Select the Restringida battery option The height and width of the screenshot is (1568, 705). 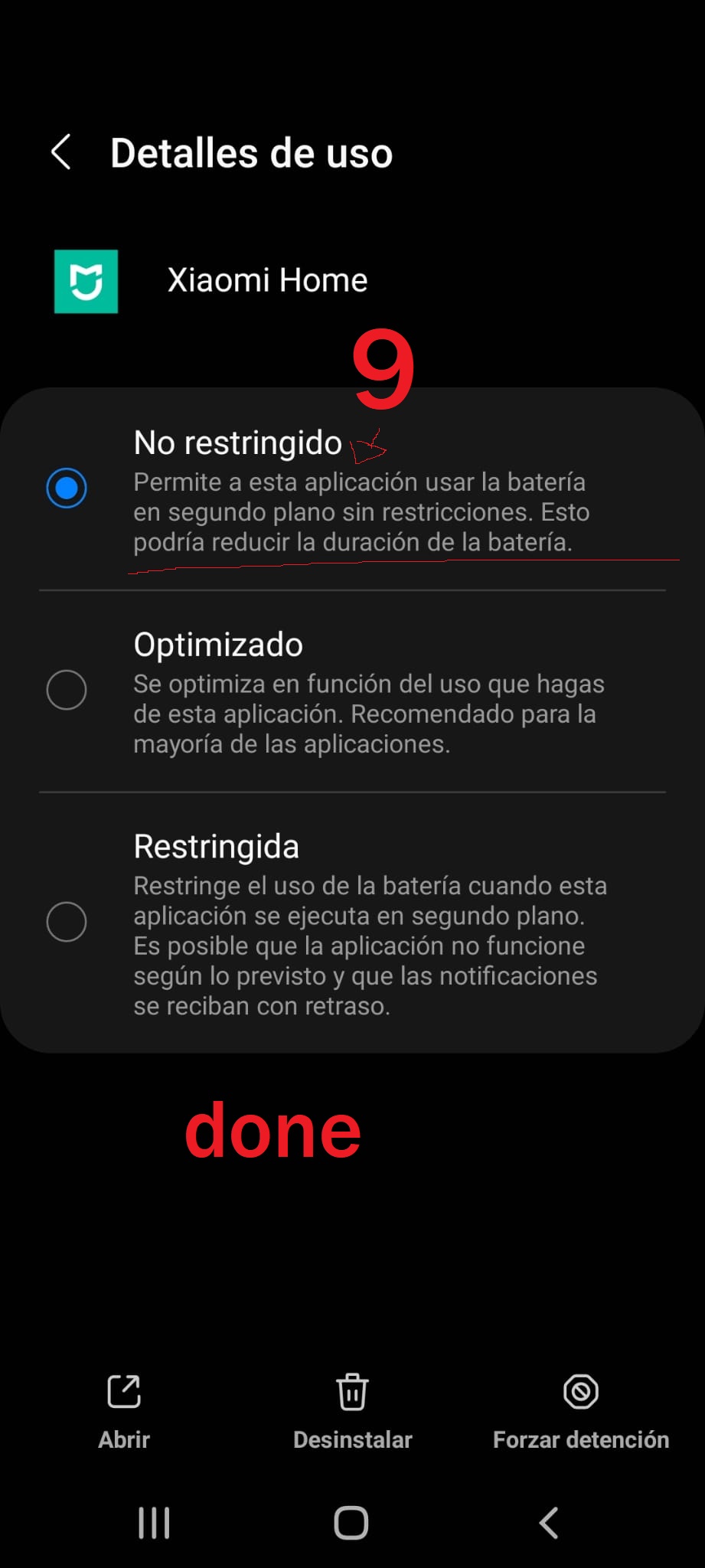[x=352, y=923]
